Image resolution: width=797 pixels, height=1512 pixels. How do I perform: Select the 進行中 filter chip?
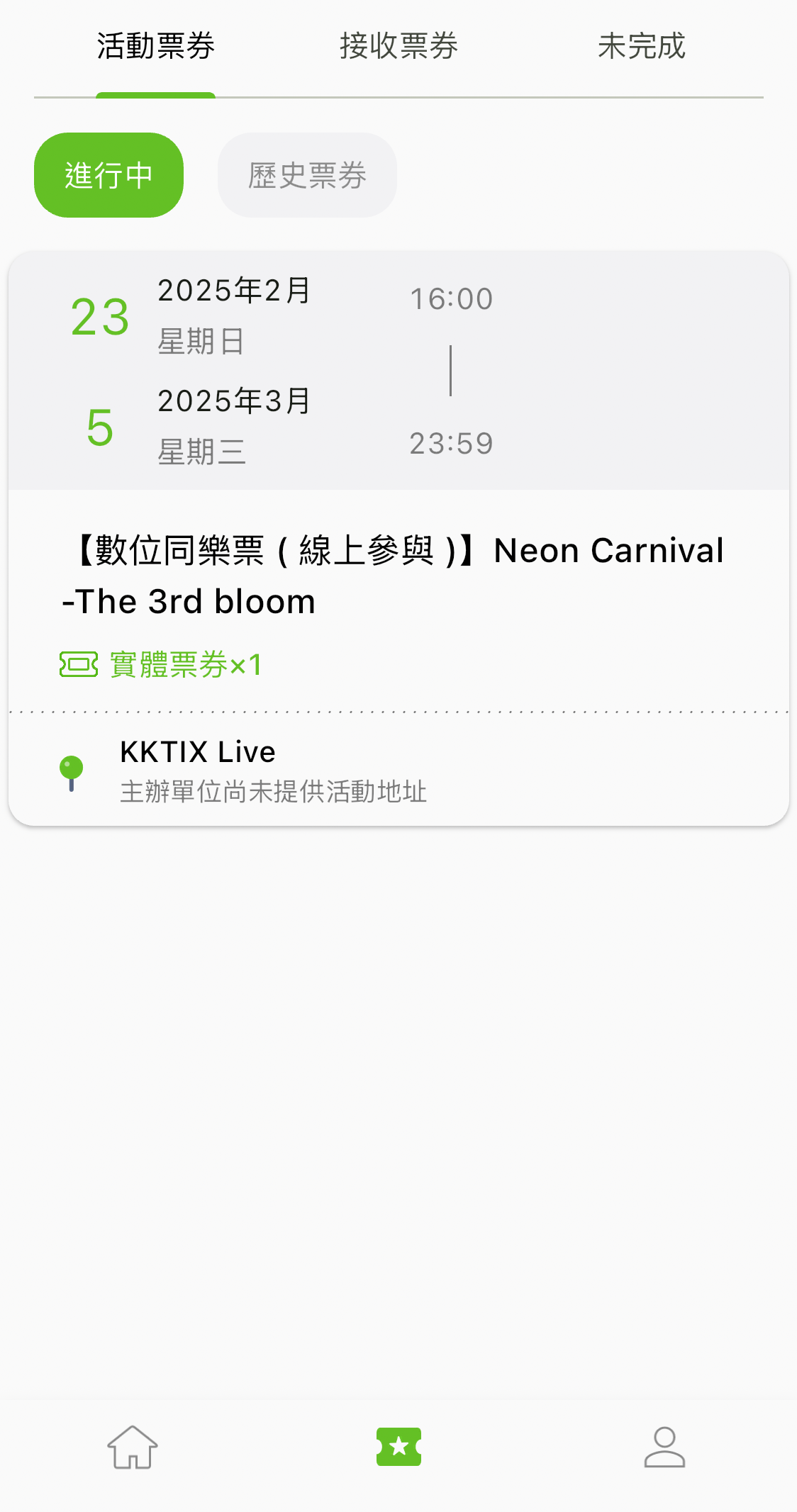click(108, 175)
